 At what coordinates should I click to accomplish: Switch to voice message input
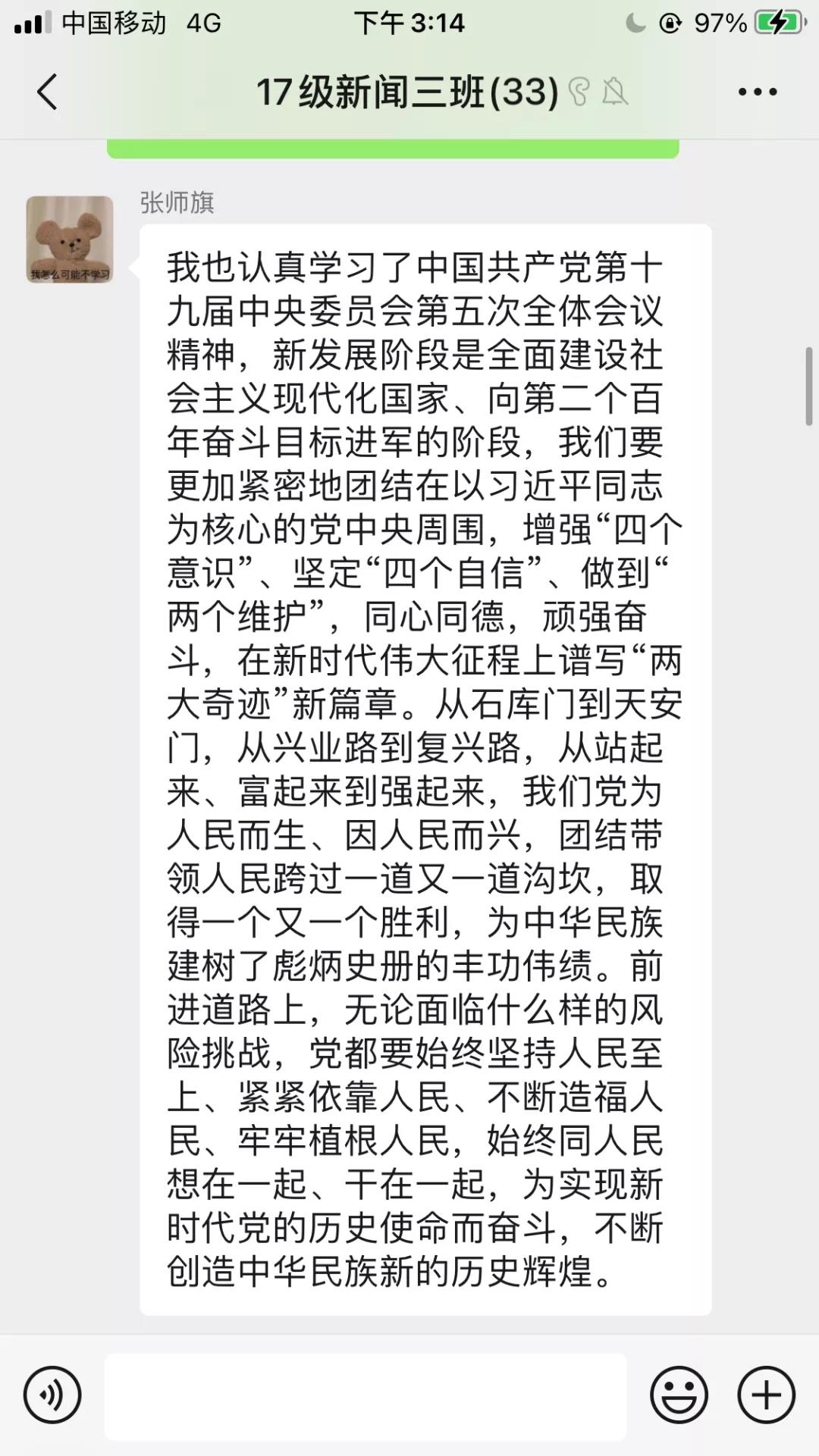tap(52, 1395)
